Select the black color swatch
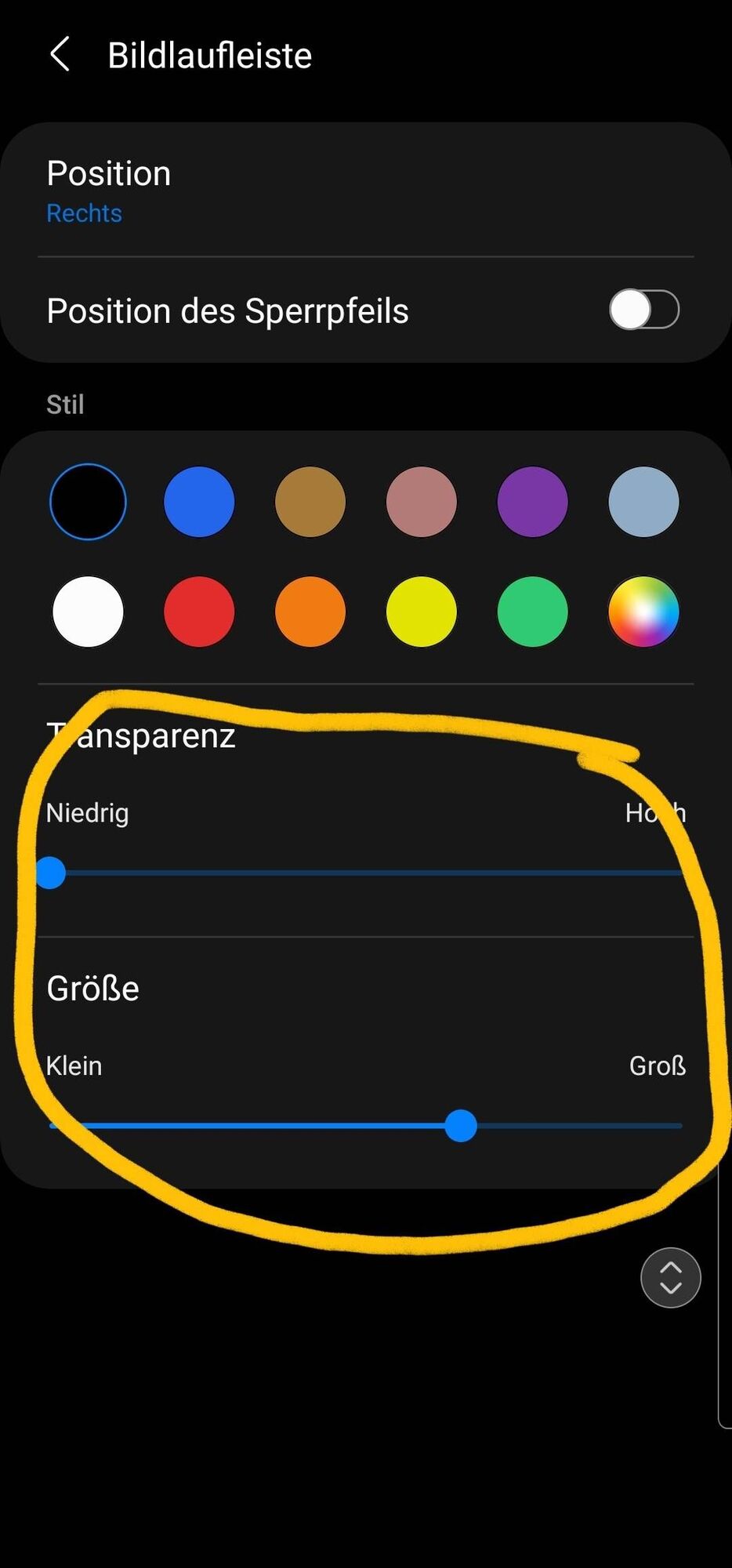 point(88,502)
